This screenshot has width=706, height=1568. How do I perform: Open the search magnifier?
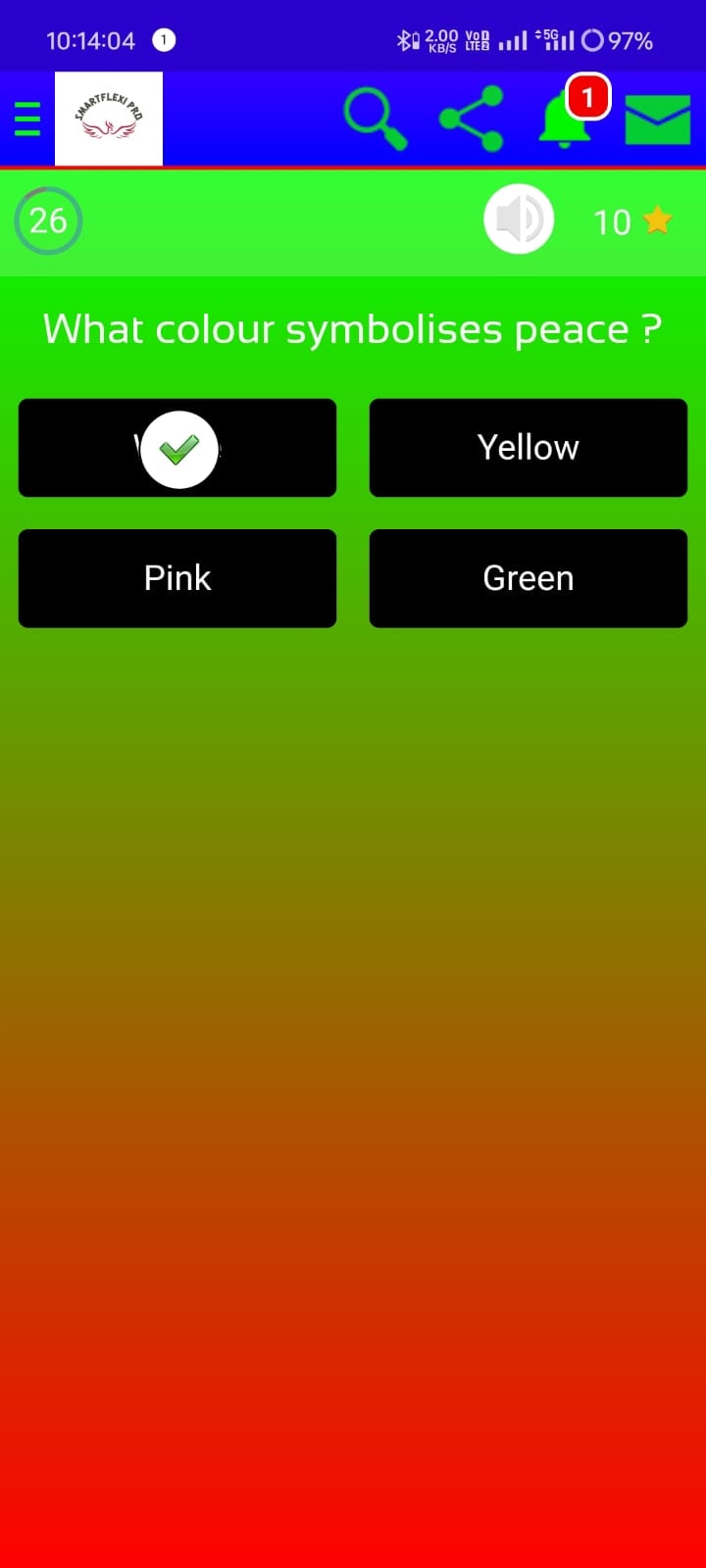pyautogui.click(x=376, y=119)
